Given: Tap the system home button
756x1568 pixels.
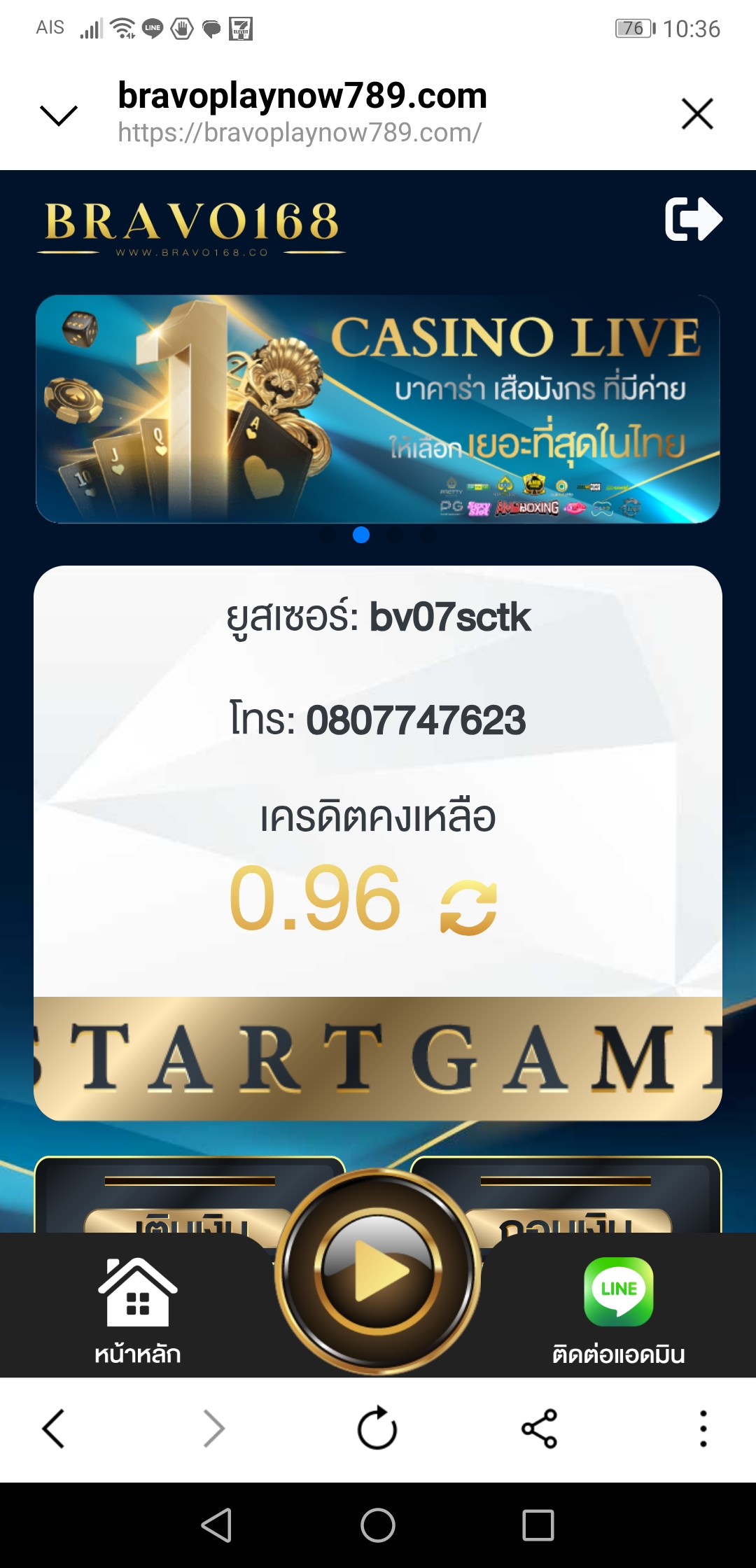Looking at the screenshot, I should pos(378,1525).
